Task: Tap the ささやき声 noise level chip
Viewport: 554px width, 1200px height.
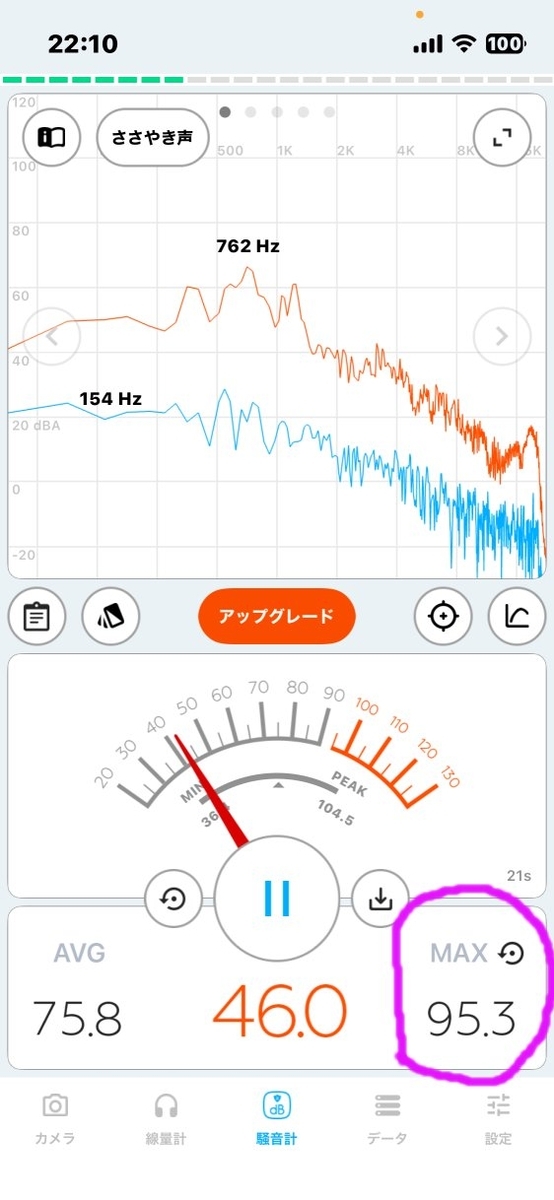Action: coord(153,137)
